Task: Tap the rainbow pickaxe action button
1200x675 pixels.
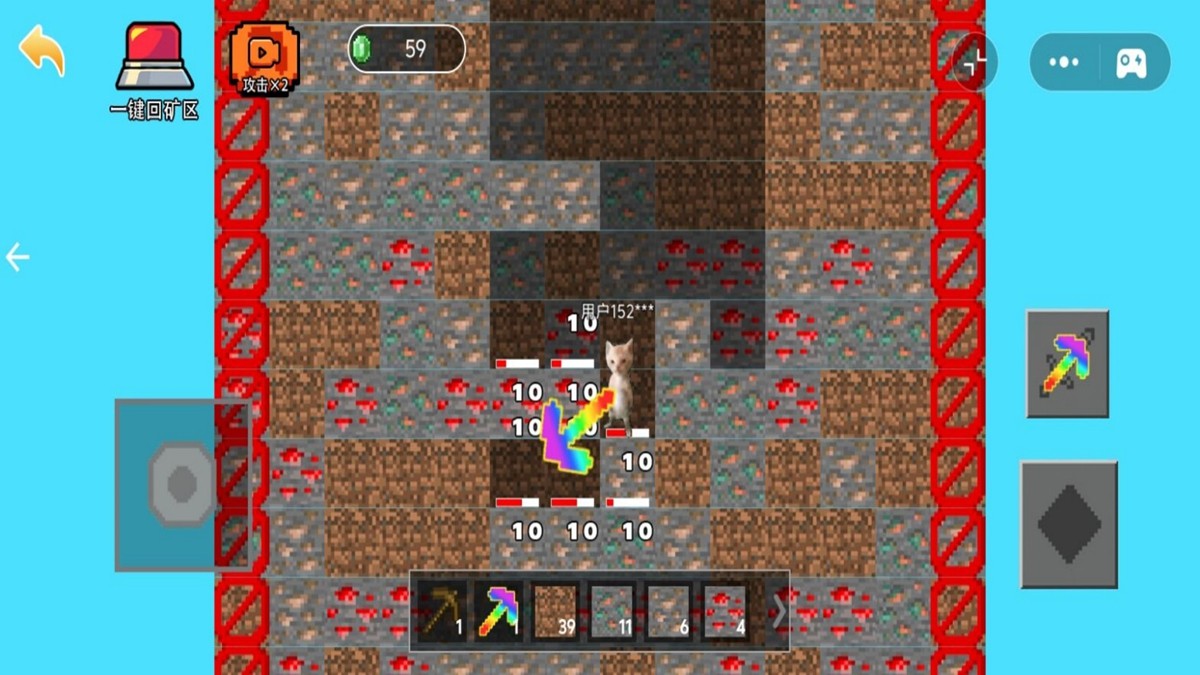Action: [1067, 364]
